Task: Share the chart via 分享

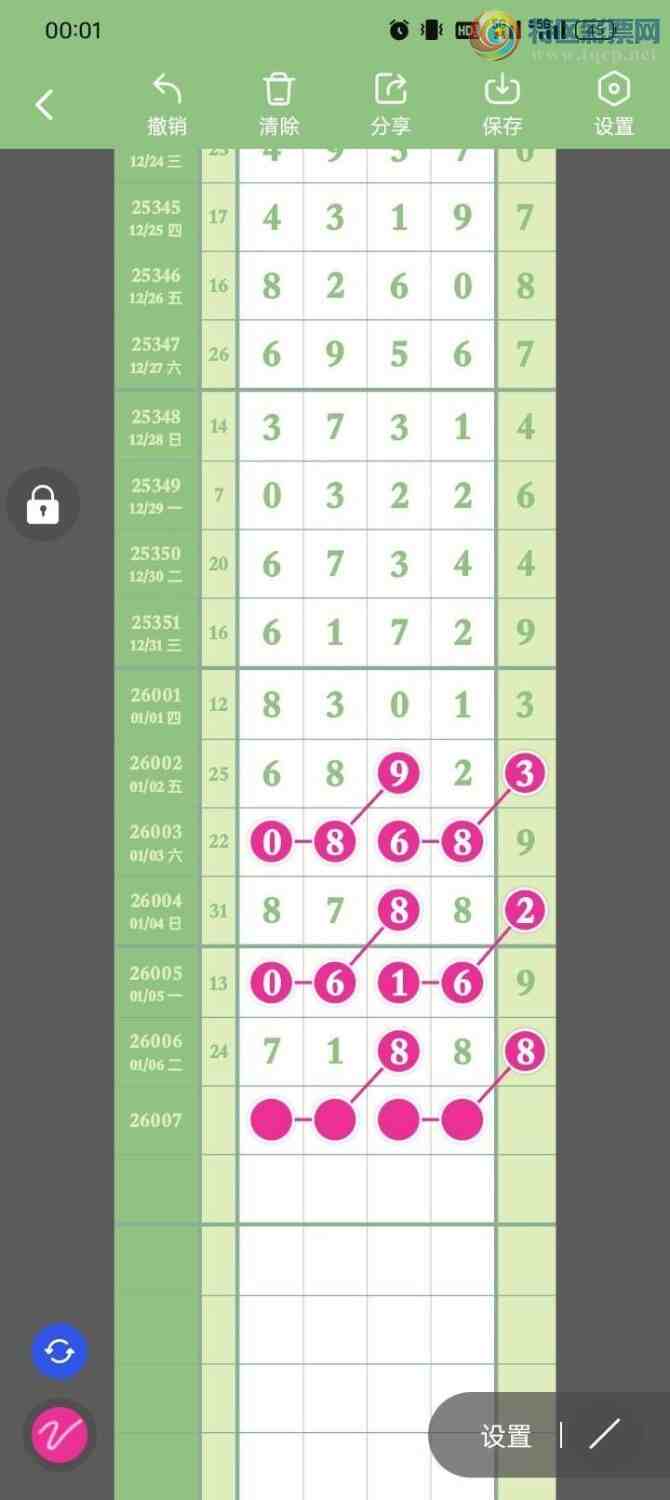Action: coord(390,104)
